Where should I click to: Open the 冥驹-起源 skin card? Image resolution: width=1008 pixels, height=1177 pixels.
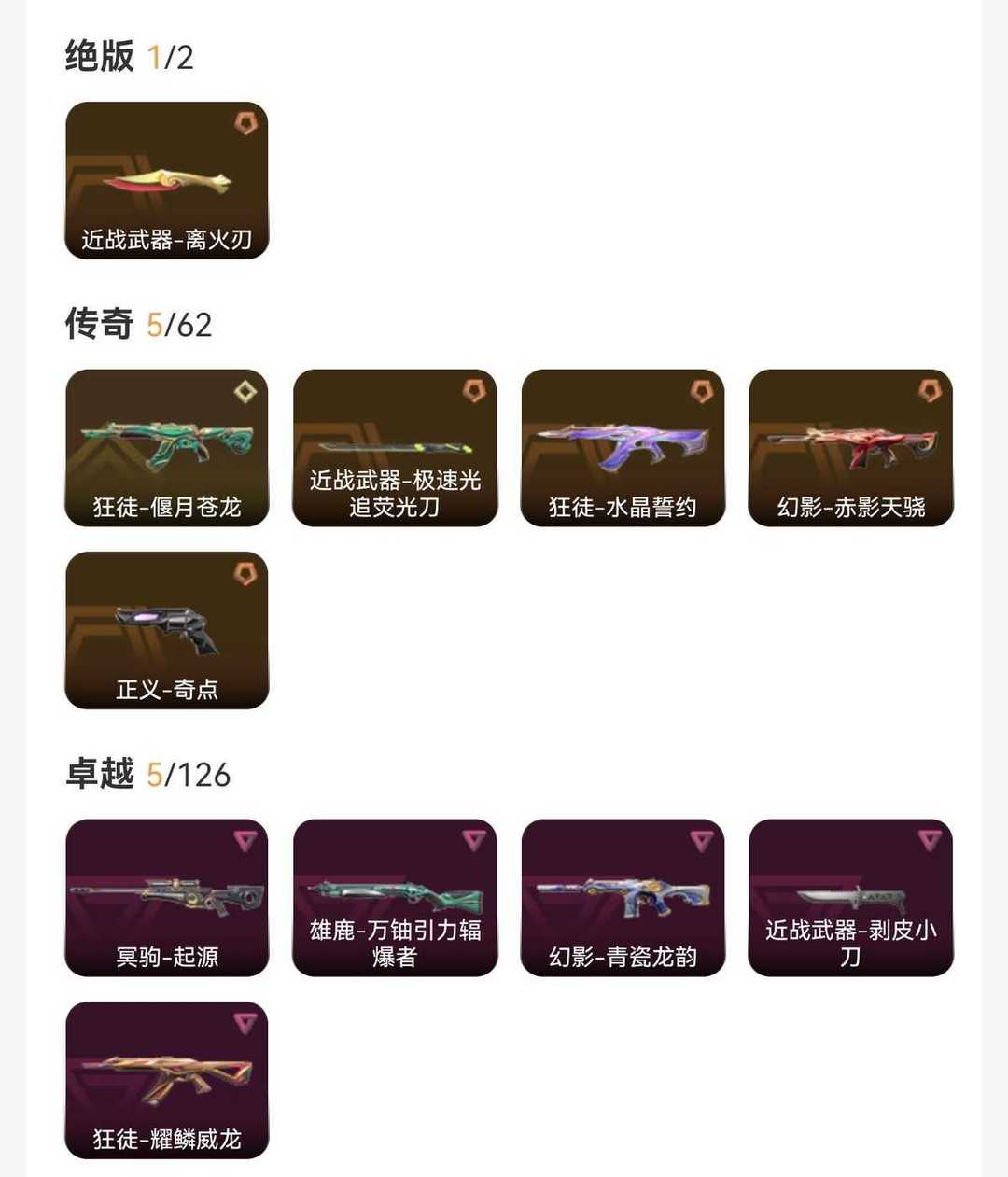(x=166, y=898)
